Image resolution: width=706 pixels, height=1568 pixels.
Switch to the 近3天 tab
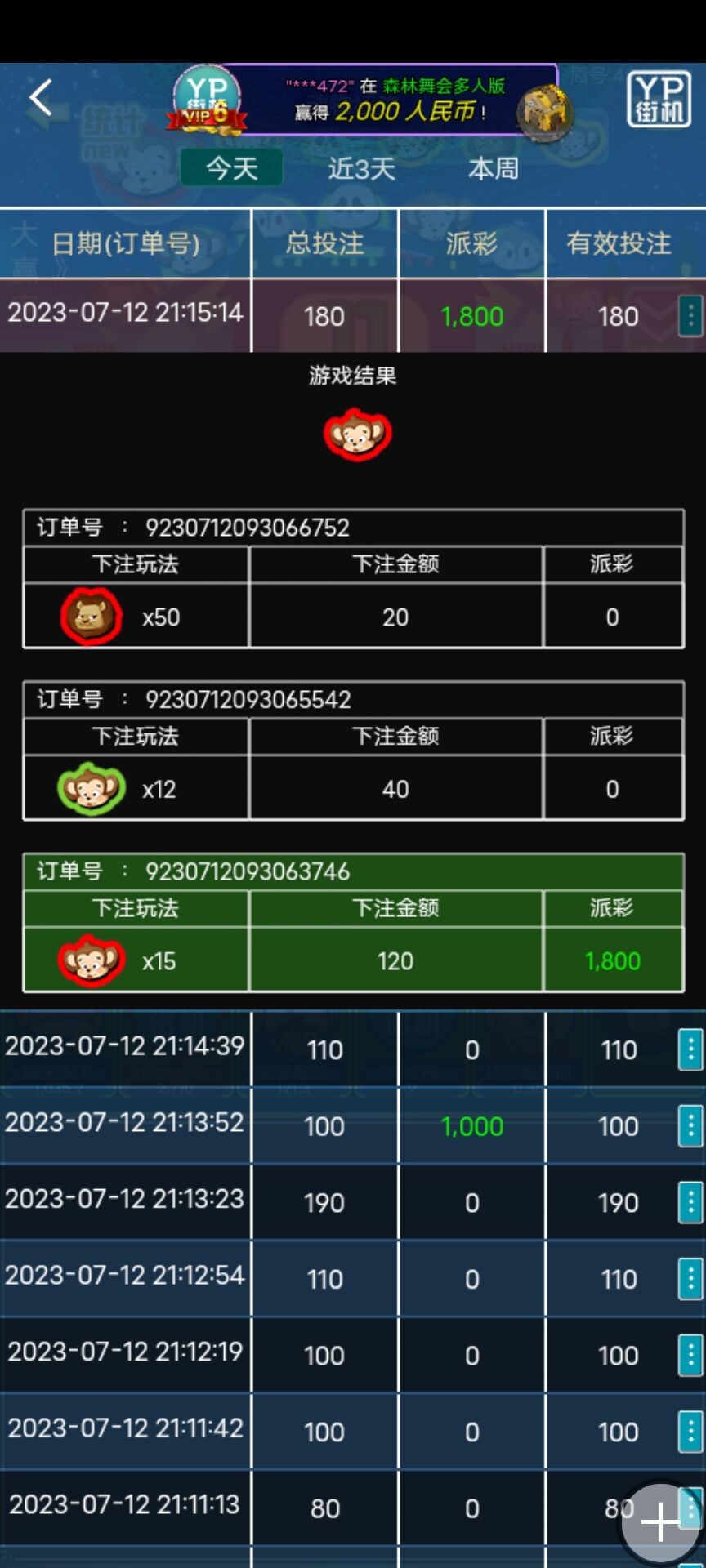(x=362, y=168)
